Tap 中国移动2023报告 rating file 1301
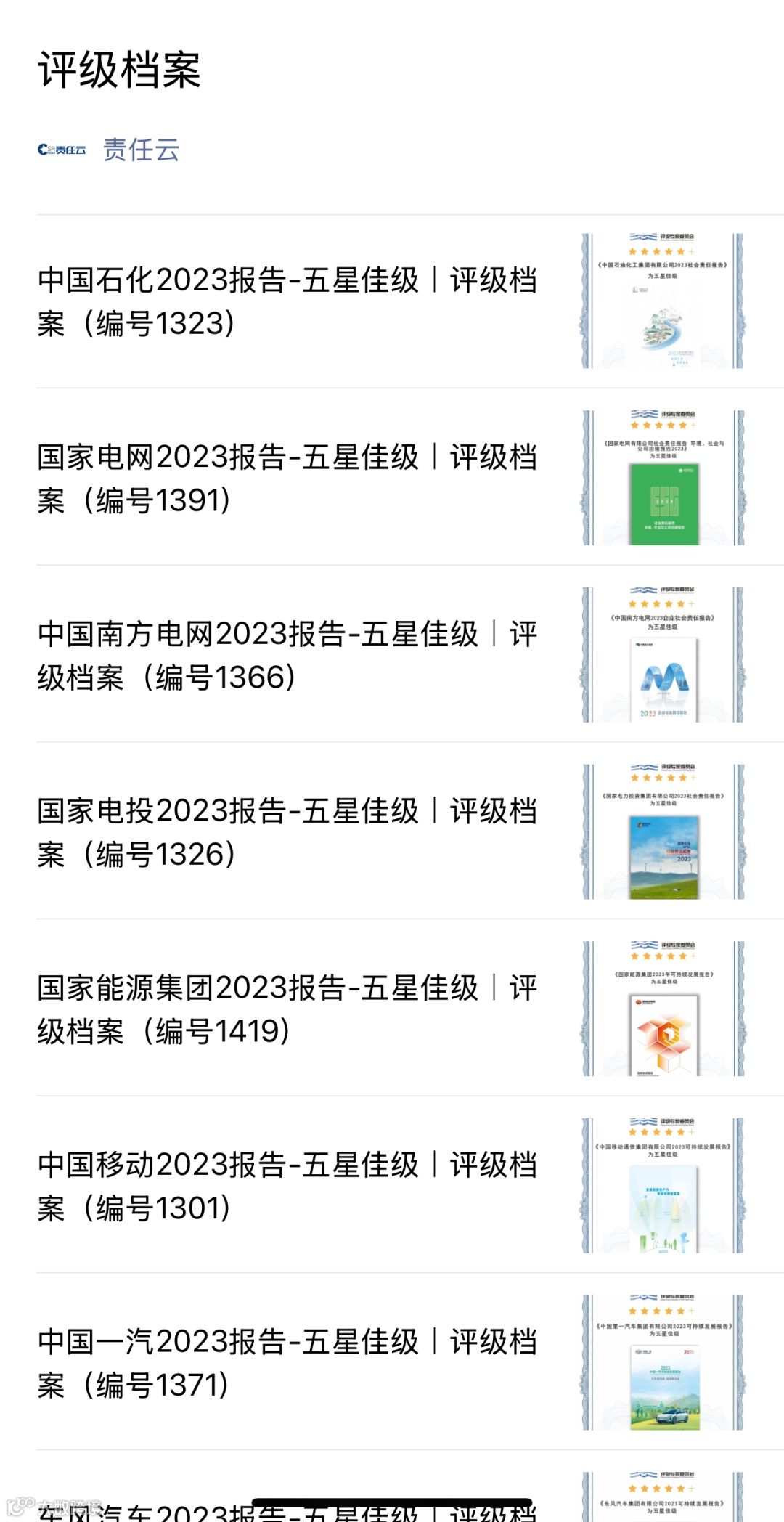 point(287,1186)
